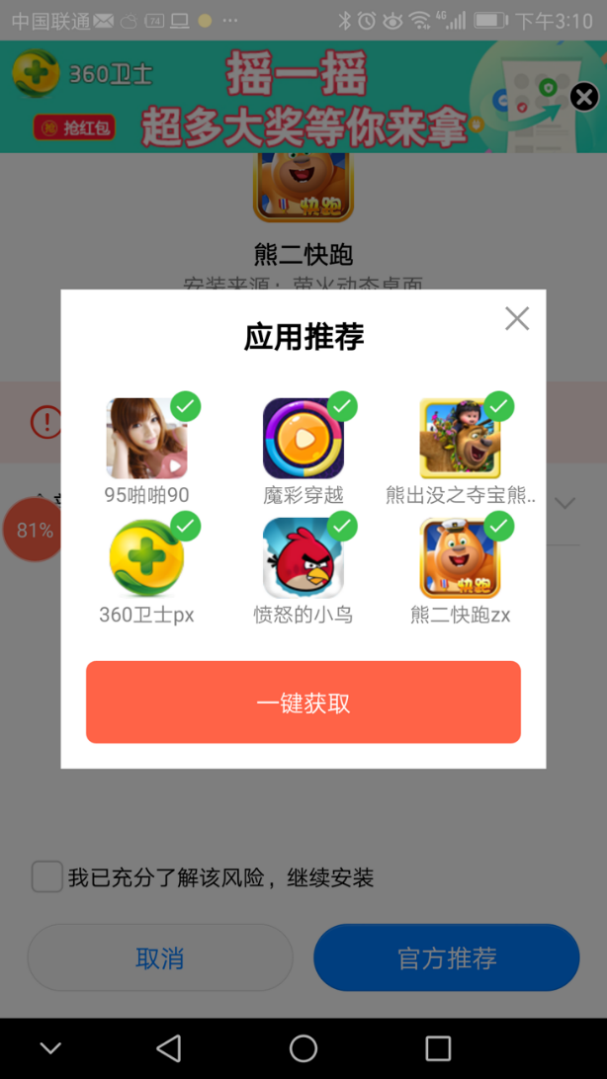Viewport: 607px width, 1079px height.
Task: Deselect the 熊二快跑zx app
Action: 499,526
